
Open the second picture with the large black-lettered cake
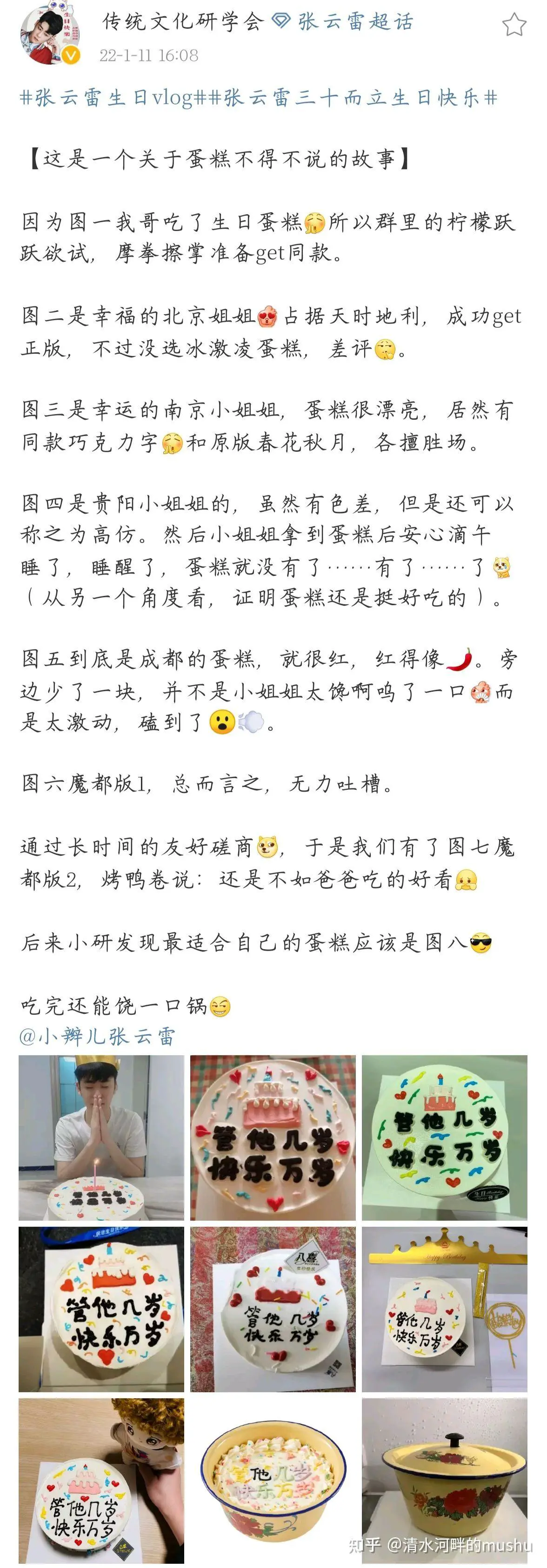(x=273, y=1137)
